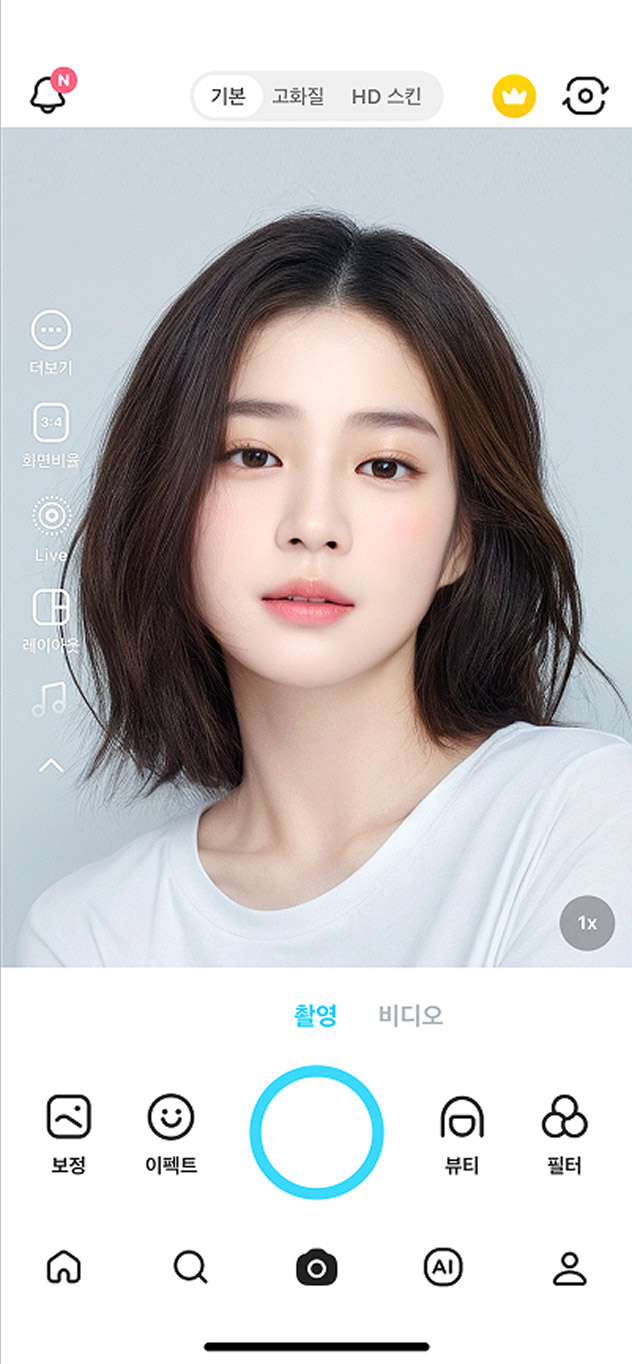Open the 레이아웃 layout options

51,621
